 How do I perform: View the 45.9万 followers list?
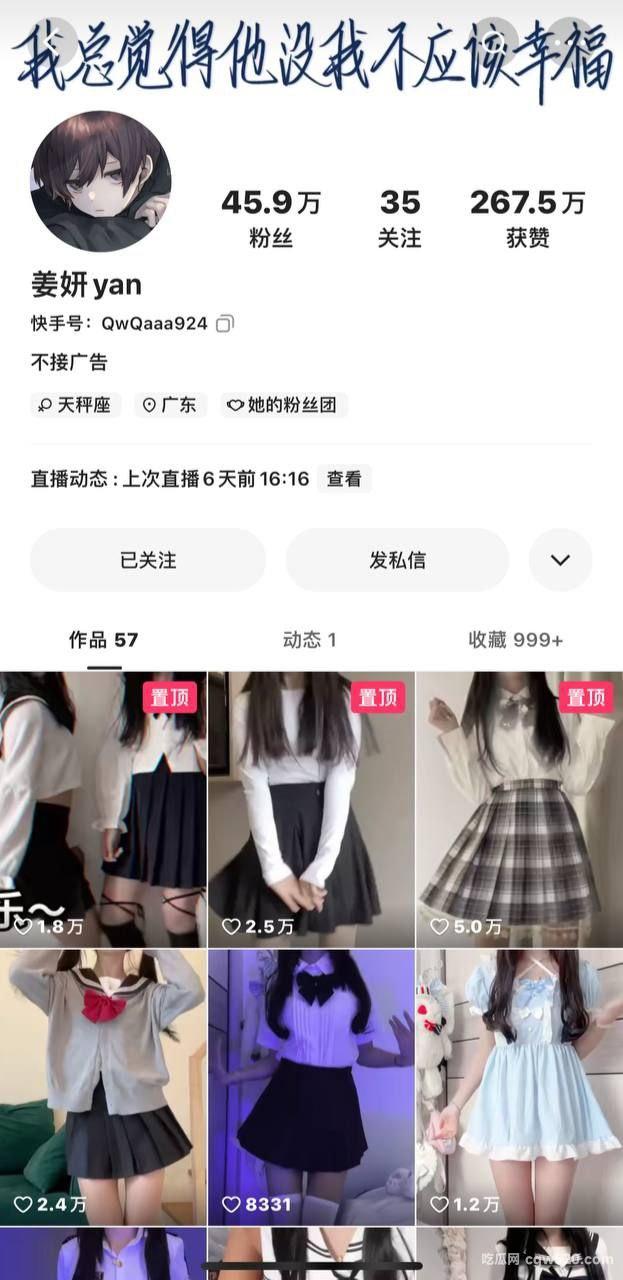pos(270,218)
